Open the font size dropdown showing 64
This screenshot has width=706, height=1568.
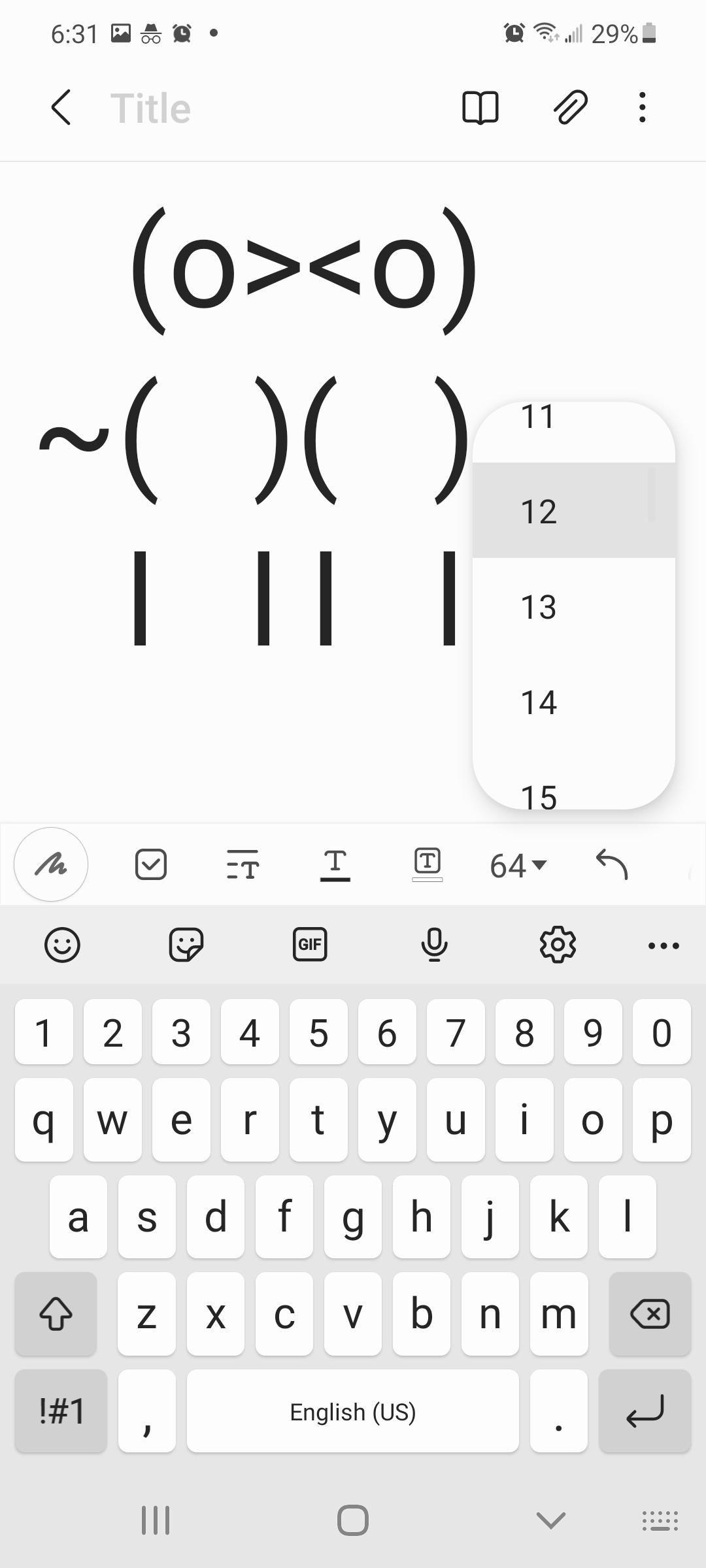coord(517,864)
